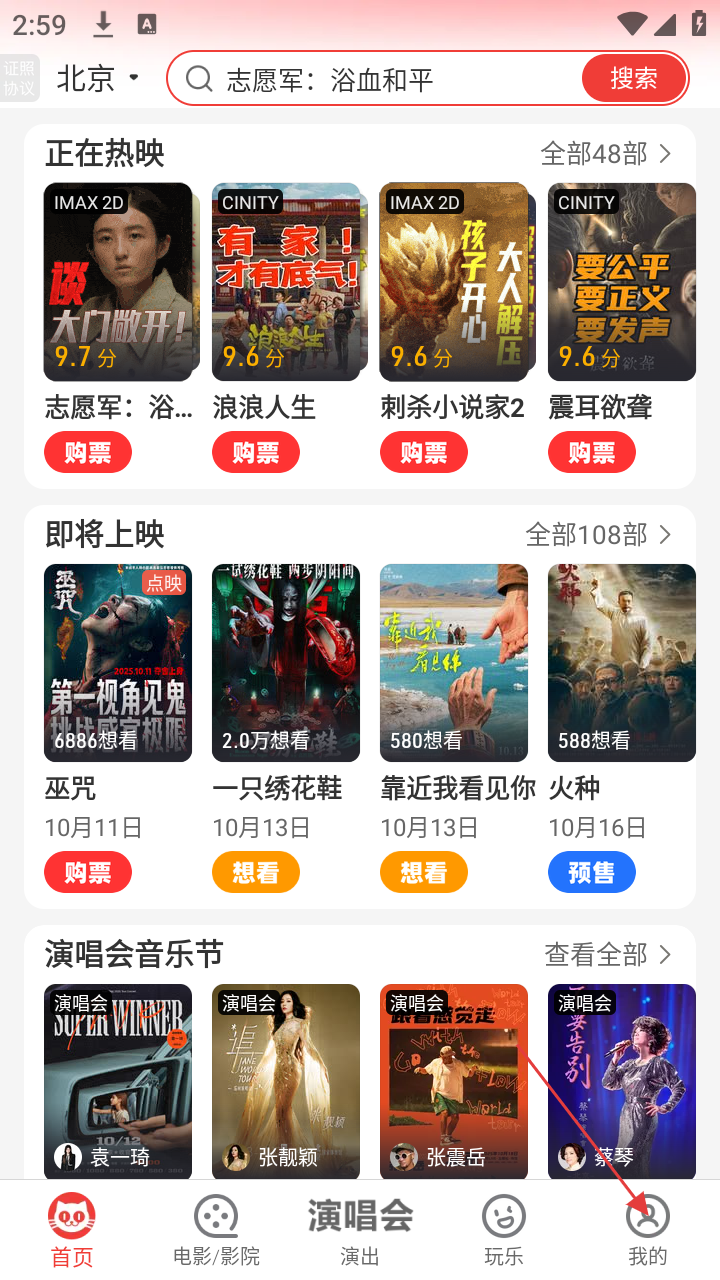Tap 预售 for 火种
The image size is (720, 1280).
click(592, 872)
